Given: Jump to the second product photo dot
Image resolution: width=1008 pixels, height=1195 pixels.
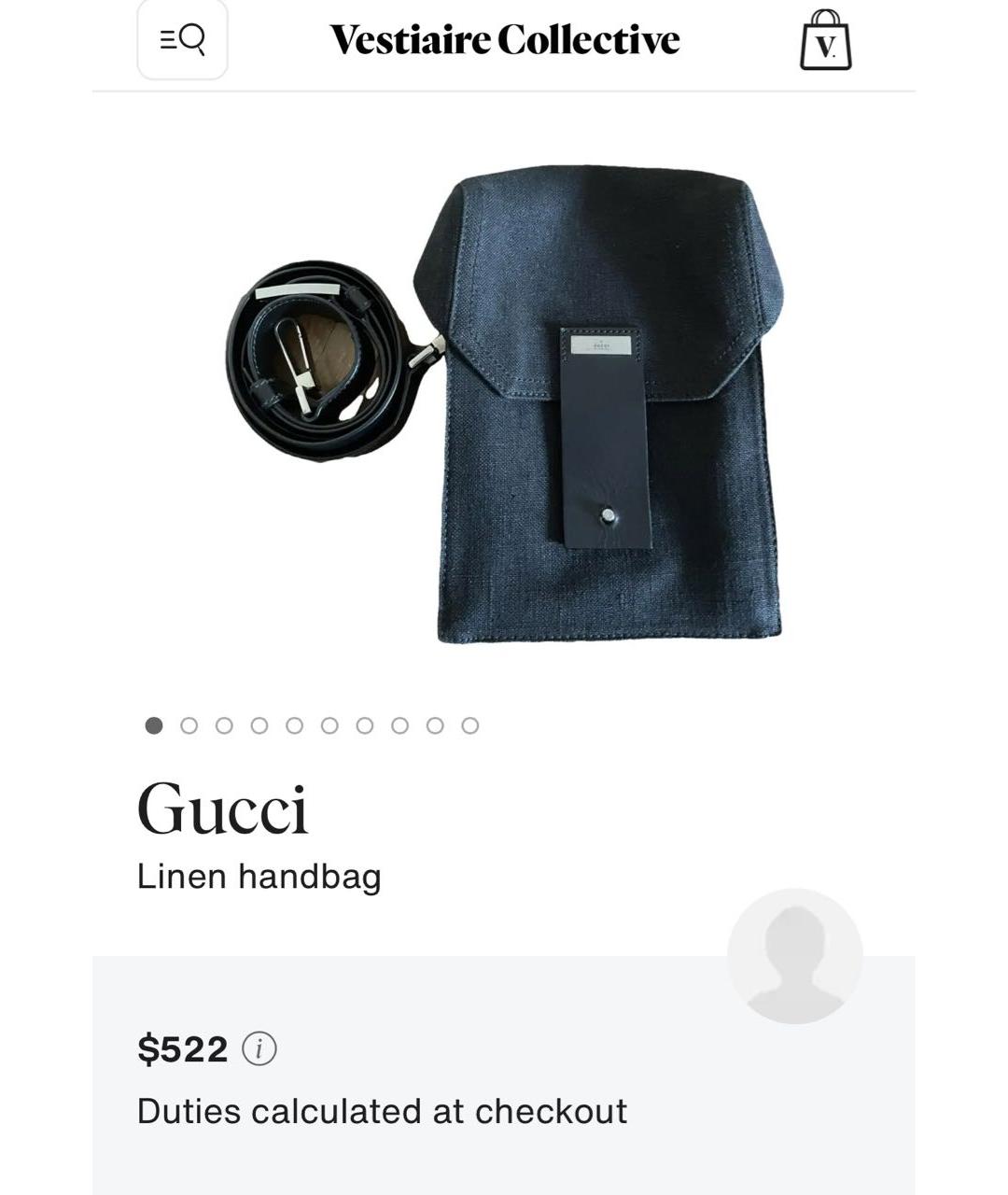Looking at the screenshot, I should click(189, 725).
